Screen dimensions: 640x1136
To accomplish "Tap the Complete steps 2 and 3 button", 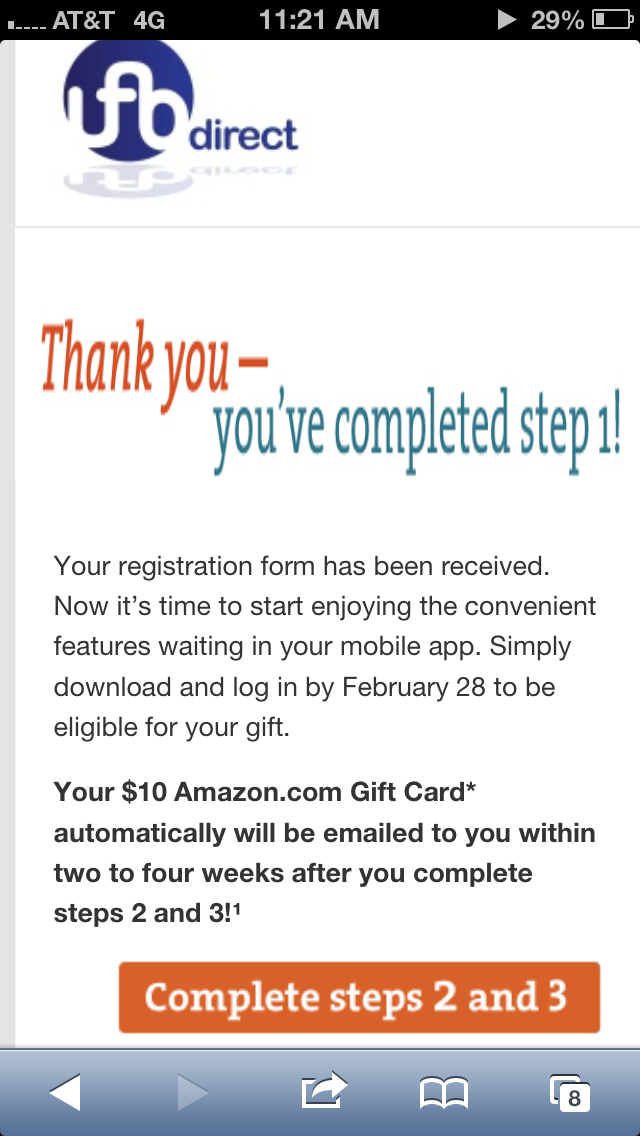I will (x=359, y=997).
